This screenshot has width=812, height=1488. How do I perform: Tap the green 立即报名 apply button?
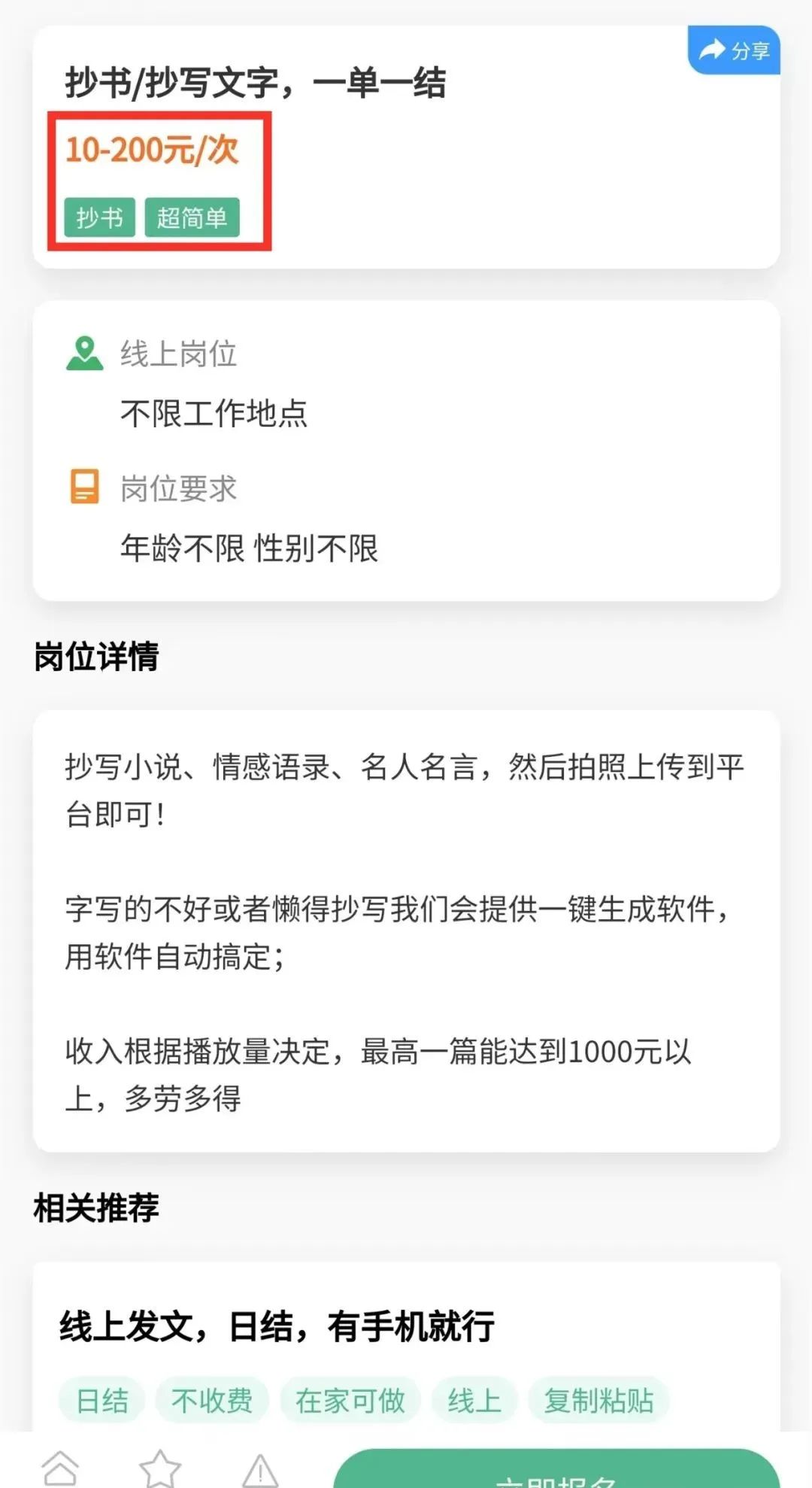tap(556, 1471)
